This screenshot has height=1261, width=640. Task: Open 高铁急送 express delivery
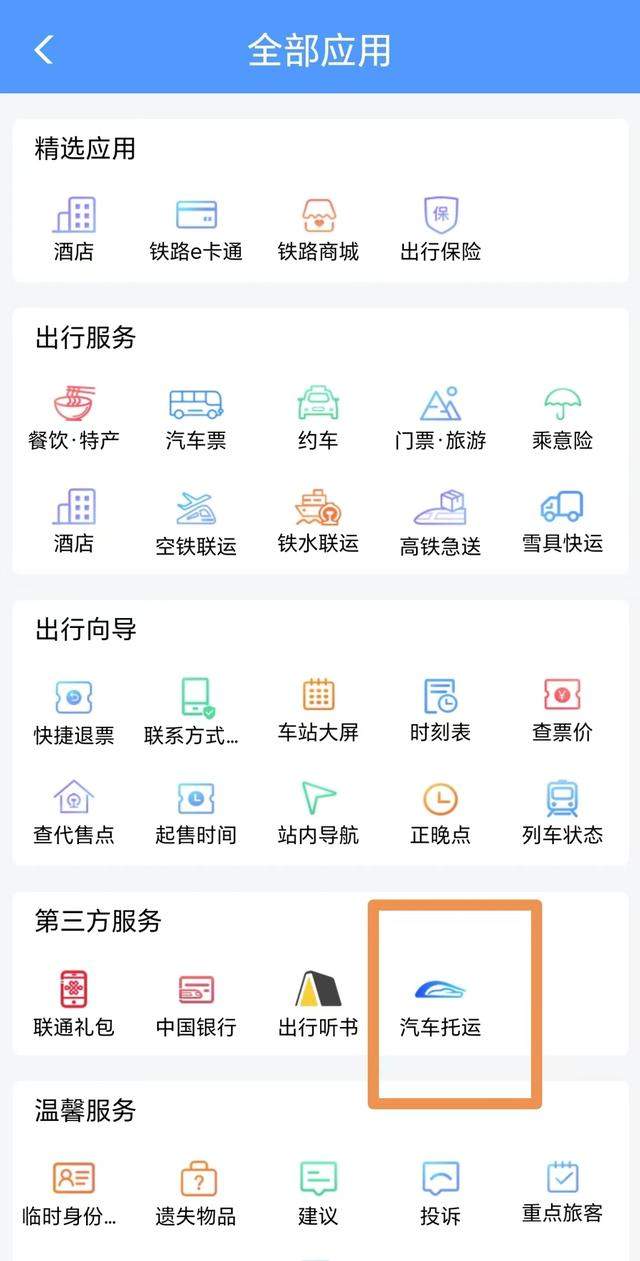pyautogui.click(x=440, y=523)
